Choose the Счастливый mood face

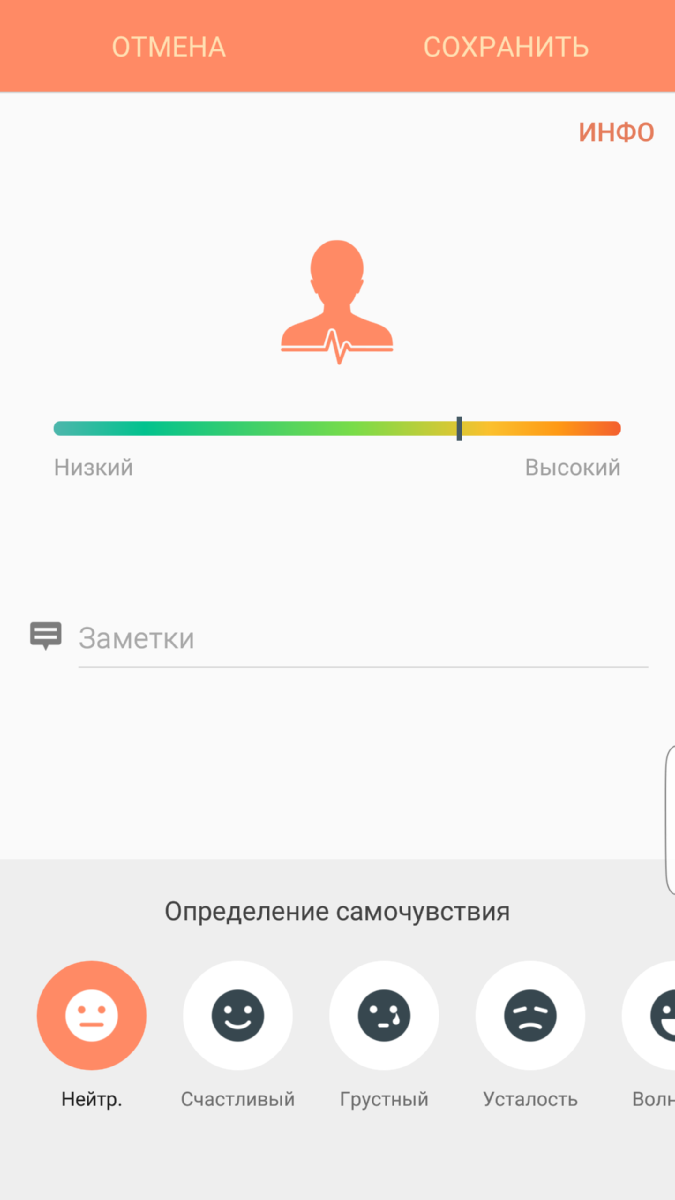[x=238, y=1016]
